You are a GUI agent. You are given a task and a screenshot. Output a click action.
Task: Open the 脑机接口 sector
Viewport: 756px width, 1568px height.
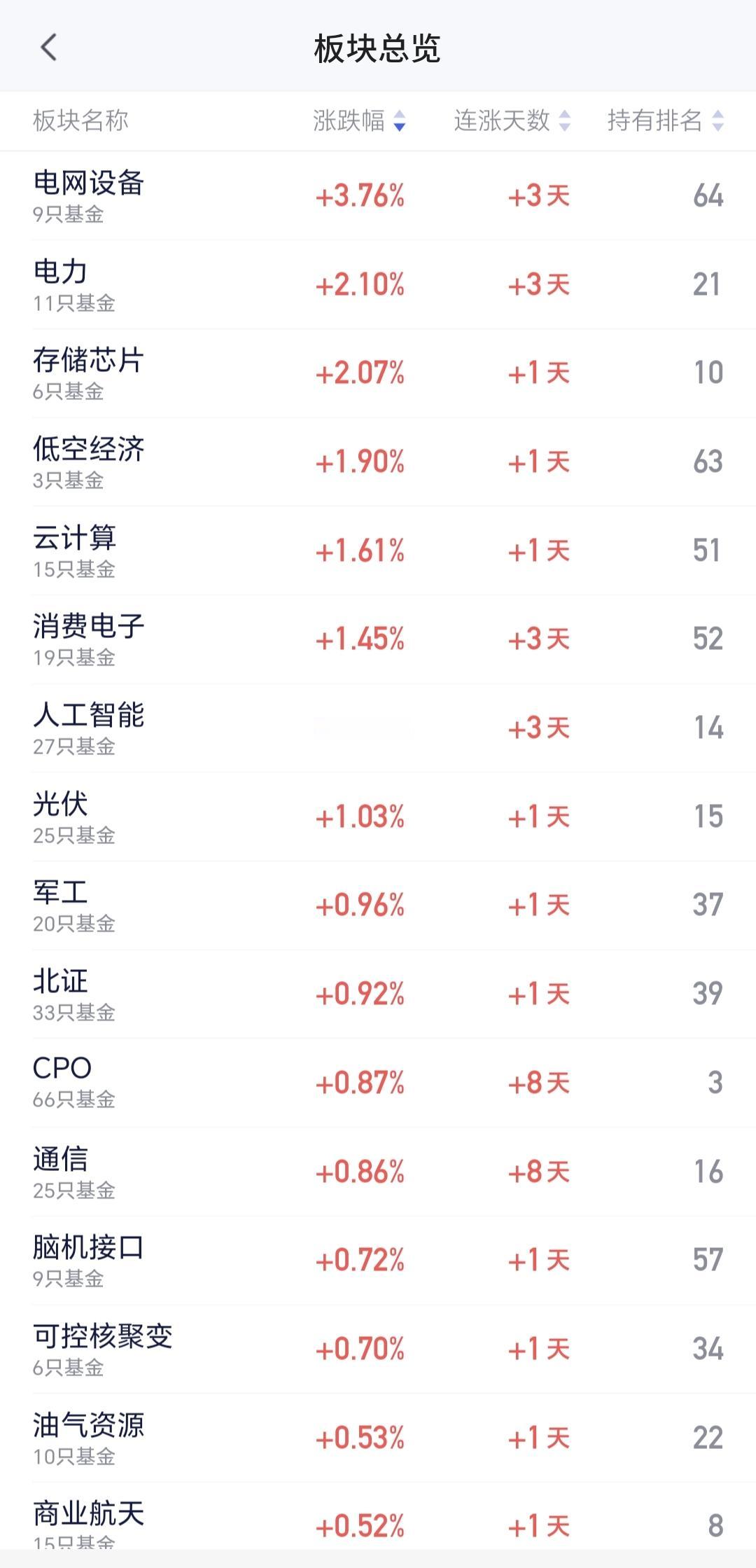378,1261
